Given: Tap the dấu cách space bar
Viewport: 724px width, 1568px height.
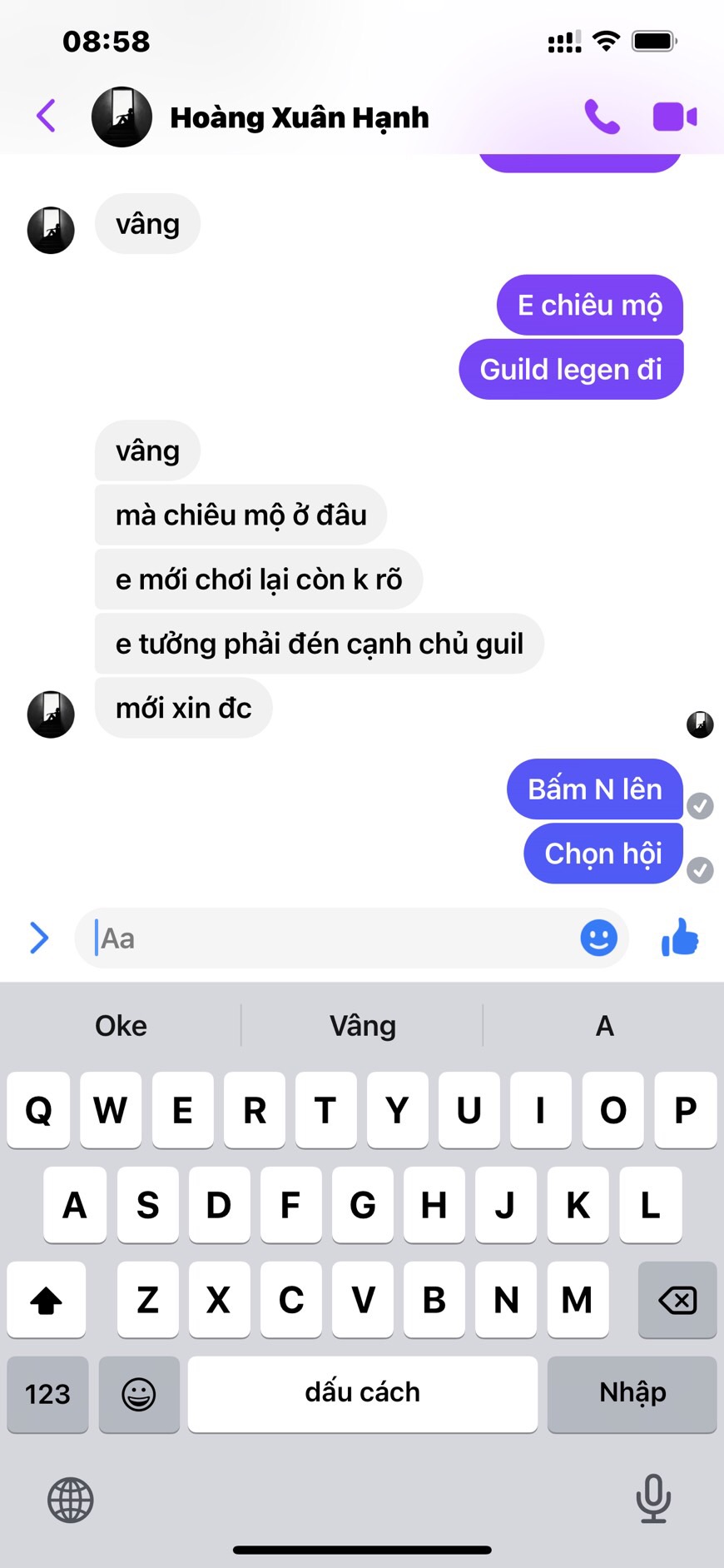Looking at the screenshot, I should pos(362,1393).
